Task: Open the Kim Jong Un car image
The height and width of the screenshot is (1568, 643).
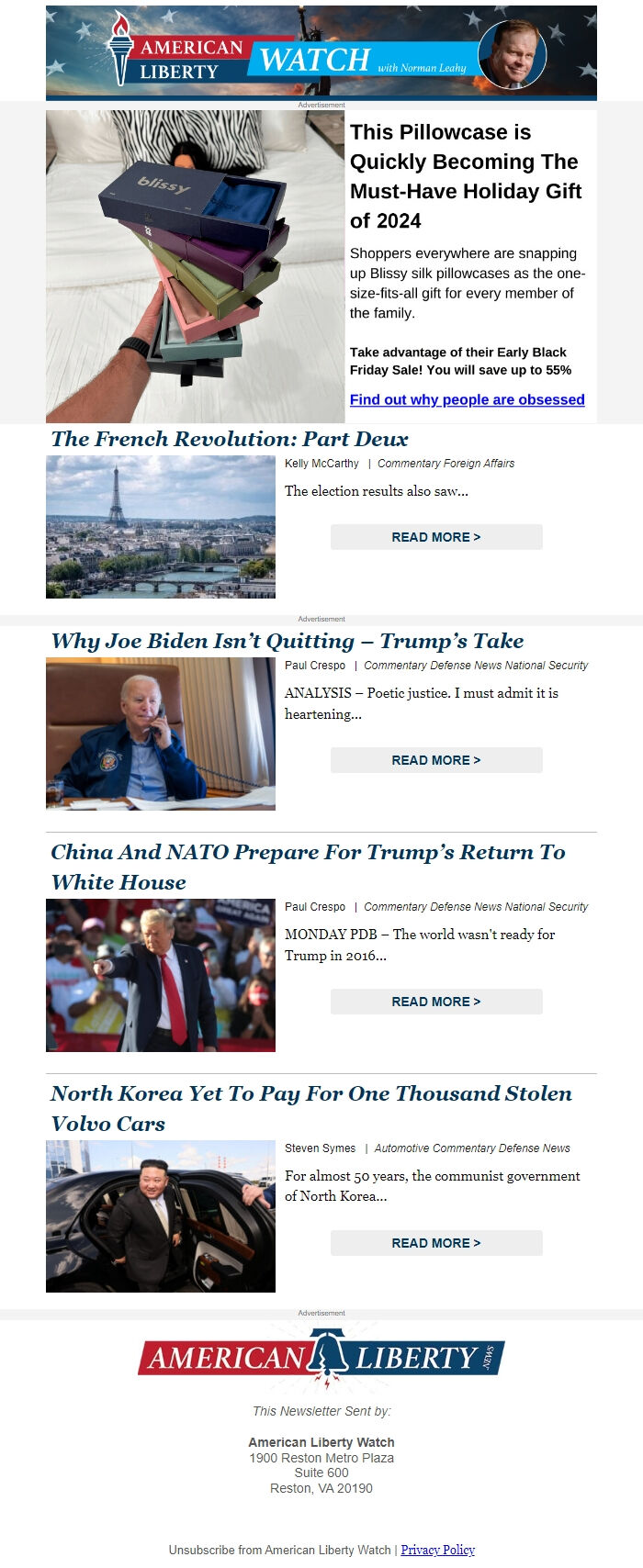Action: click(161, 1216)
